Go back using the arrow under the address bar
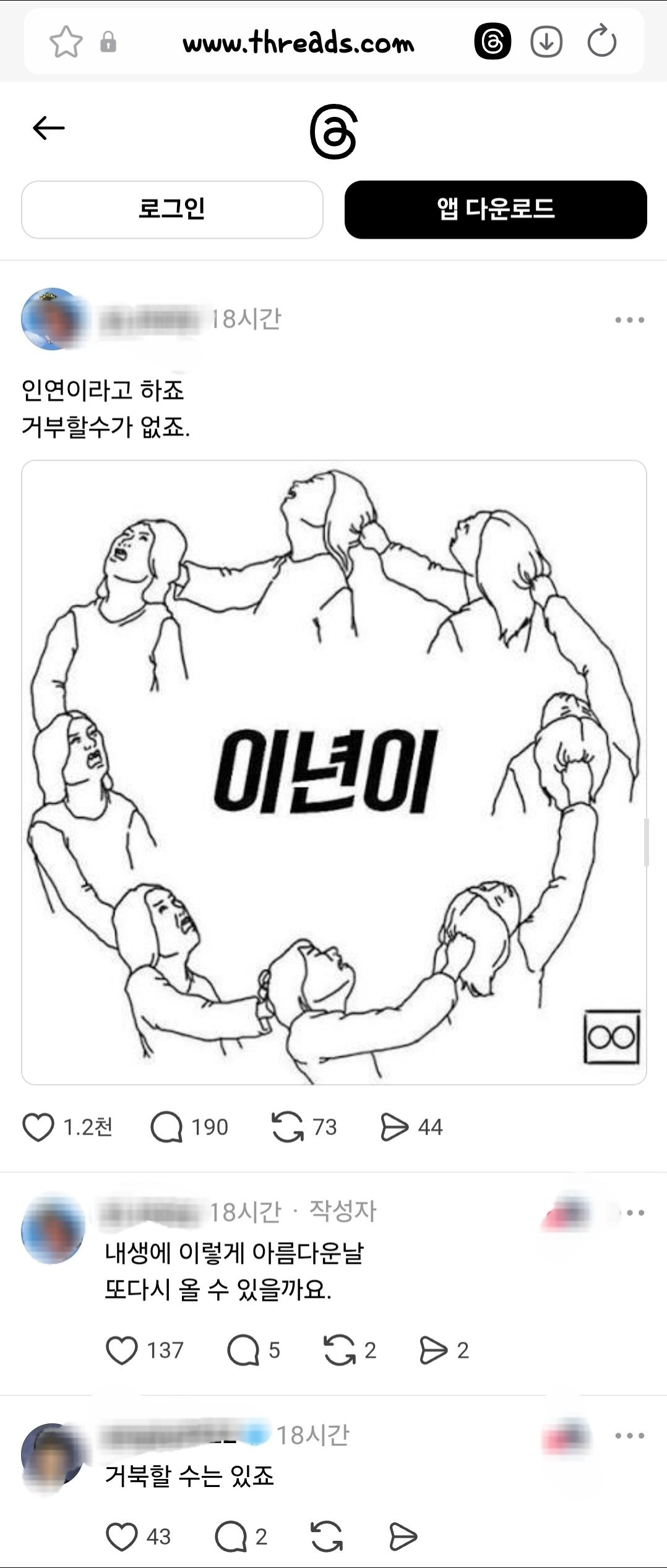Screen dimensions: 667x1568 click(x=49, y=128)
